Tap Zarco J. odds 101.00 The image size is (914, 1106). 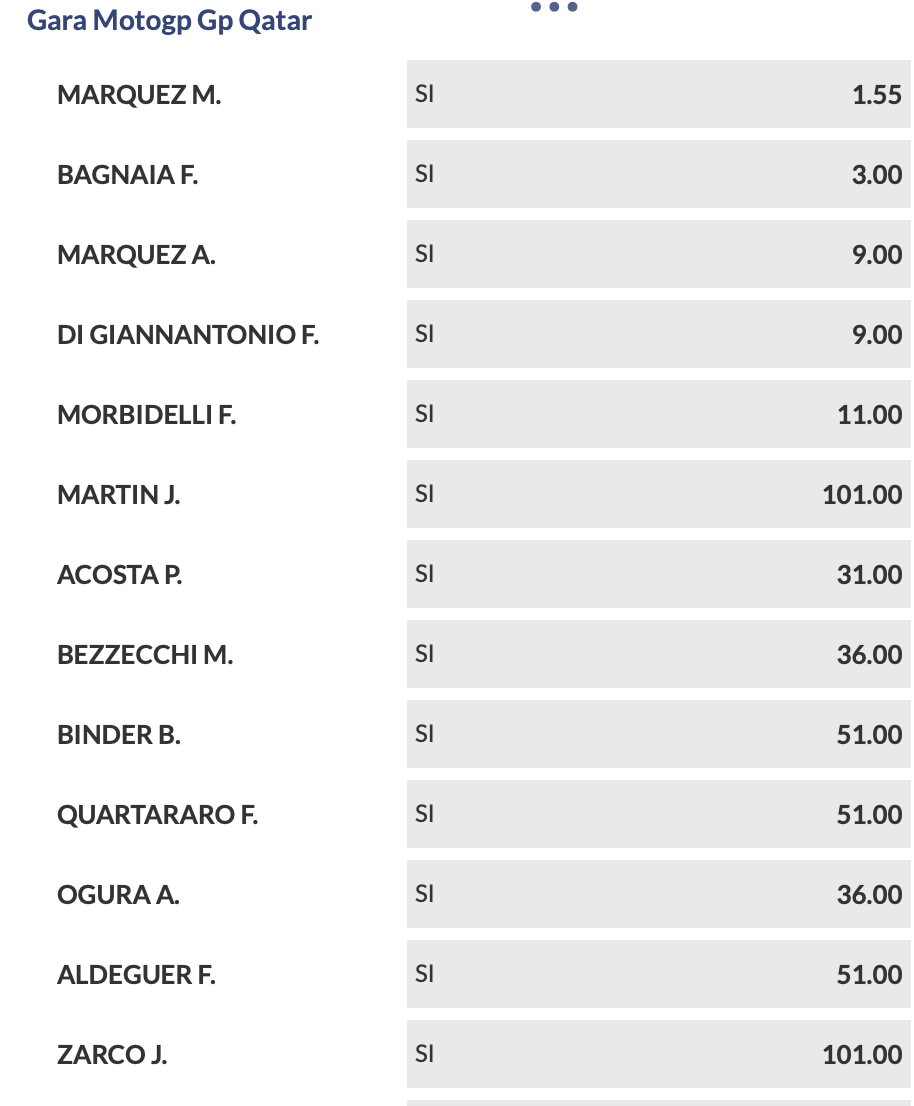[x=658, y=1054]
